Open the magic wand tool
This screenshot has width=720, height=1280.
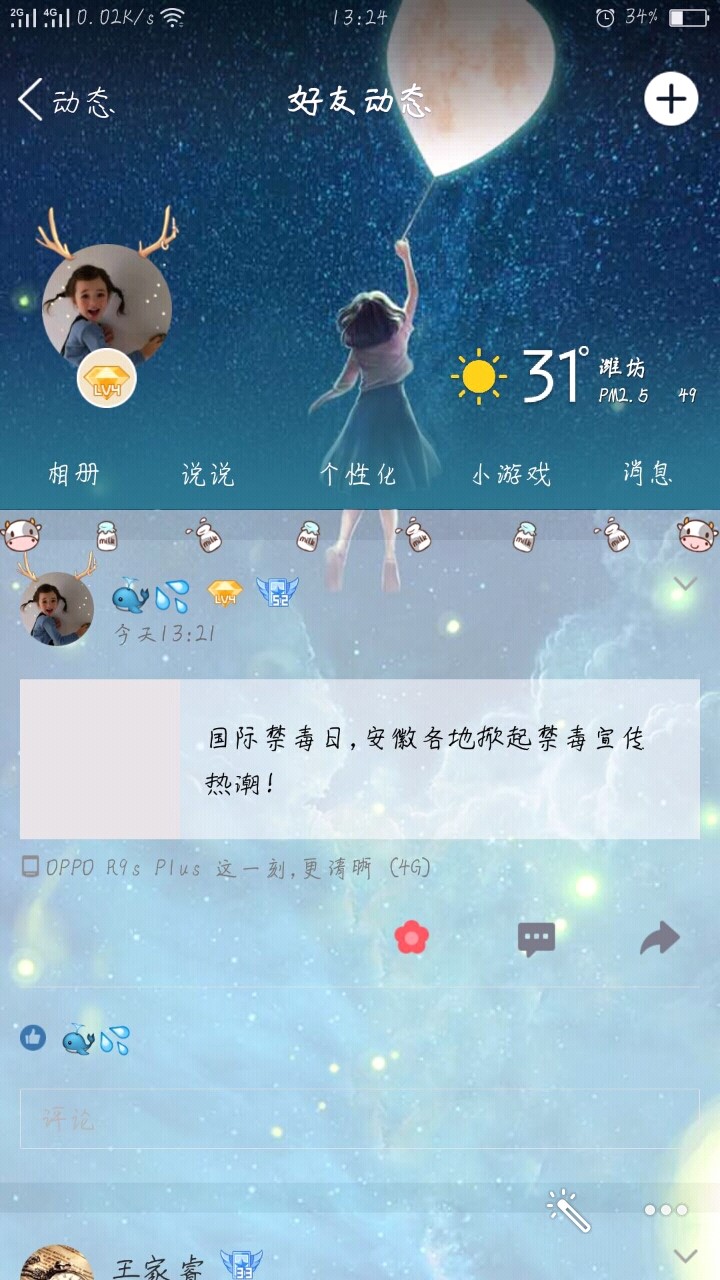pyautogui.click(x=568, y=1211)
